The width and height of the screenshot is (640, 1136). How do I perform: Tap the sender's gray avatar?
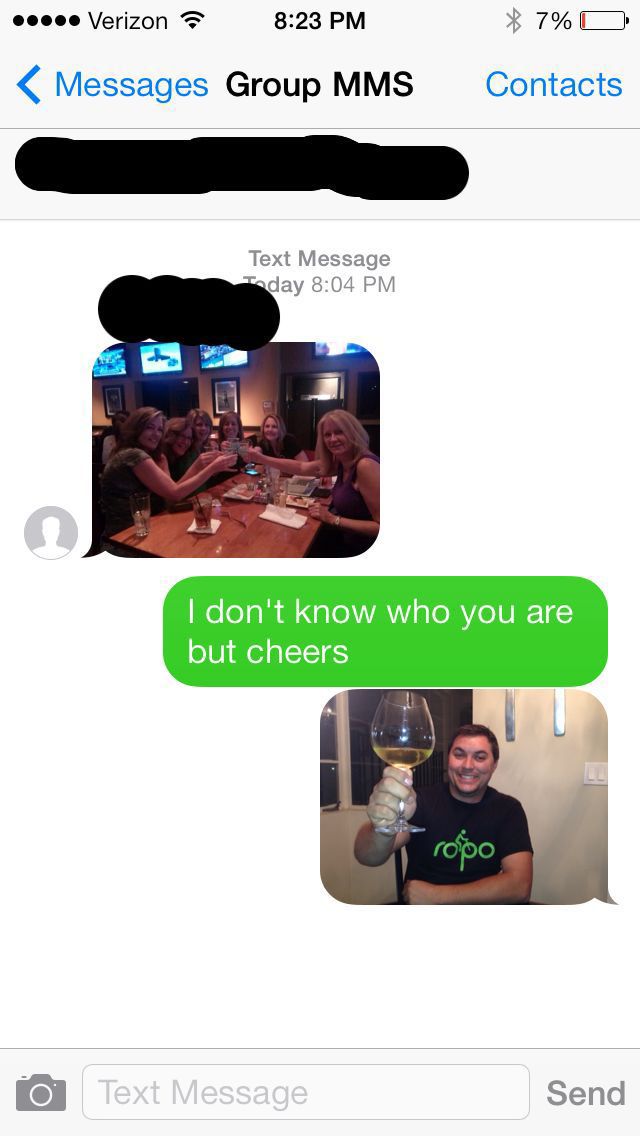51,532
